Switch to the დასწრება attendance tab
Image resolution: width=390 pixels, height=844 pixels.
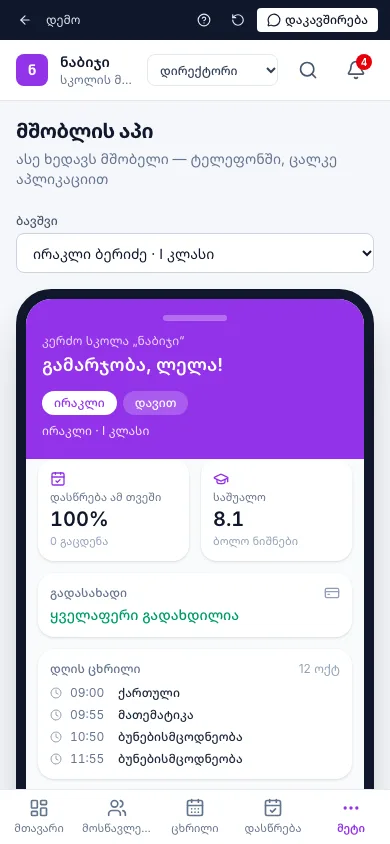click(x=273, y=817)
